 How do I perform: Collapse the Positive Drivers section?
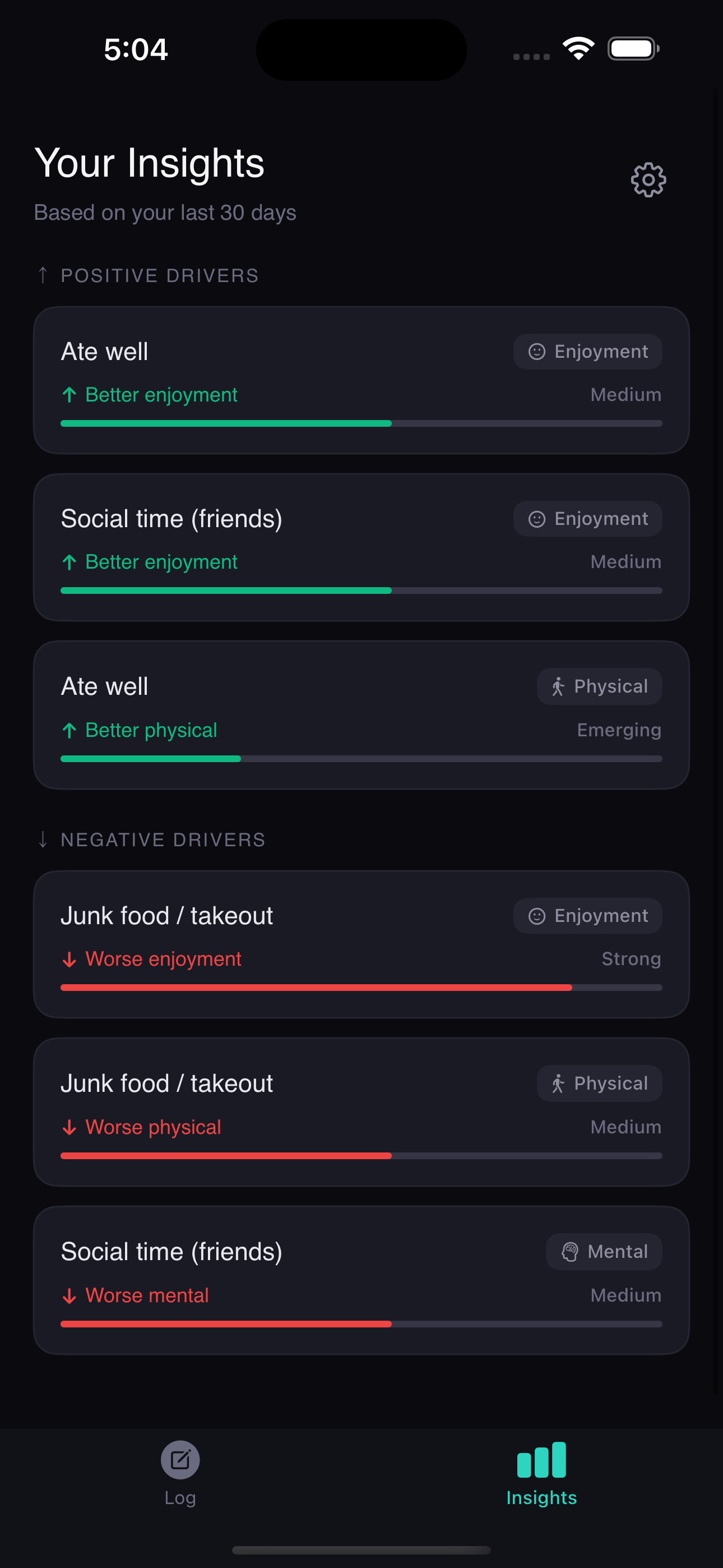point(147,275)
